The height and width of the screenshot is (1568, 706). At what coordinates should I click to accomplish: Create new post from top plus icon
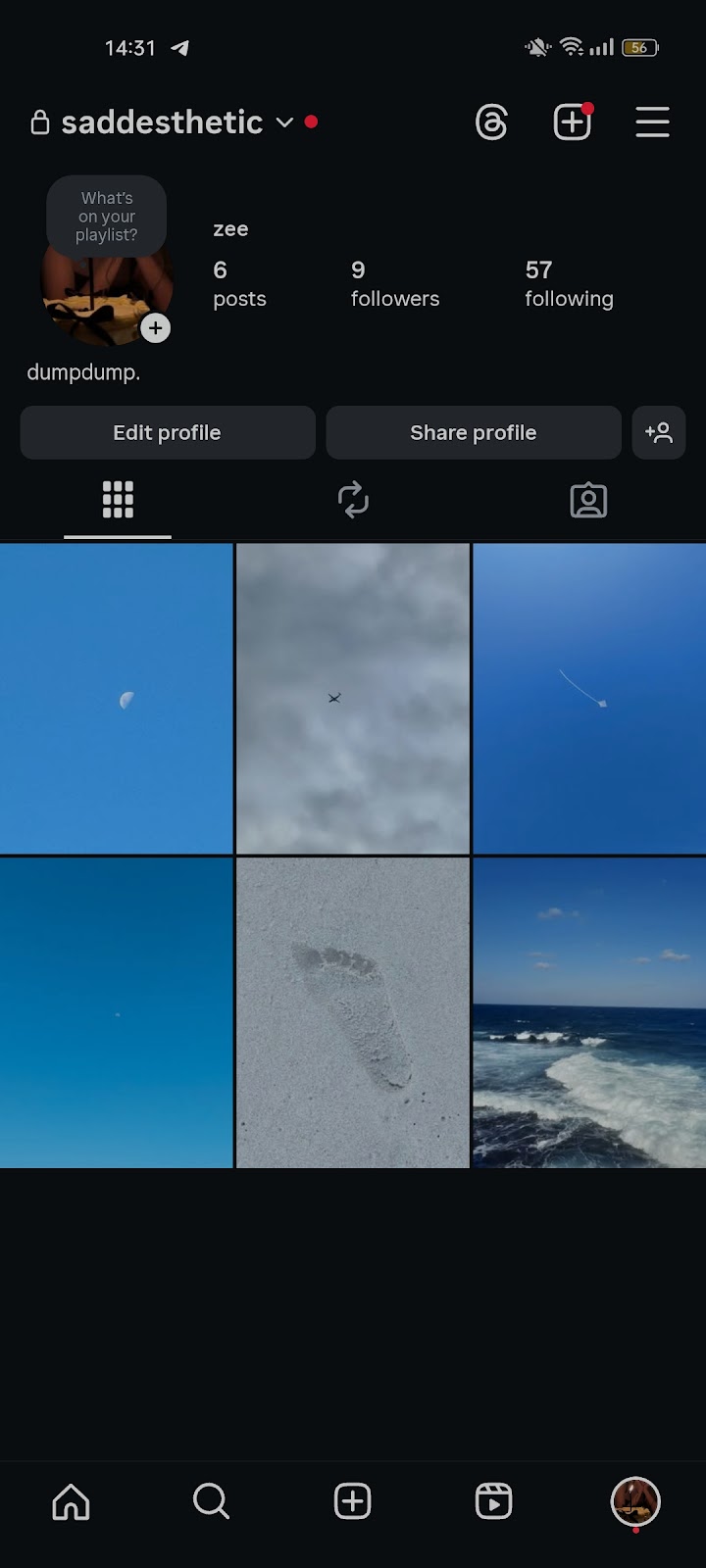tap(572, 122)
